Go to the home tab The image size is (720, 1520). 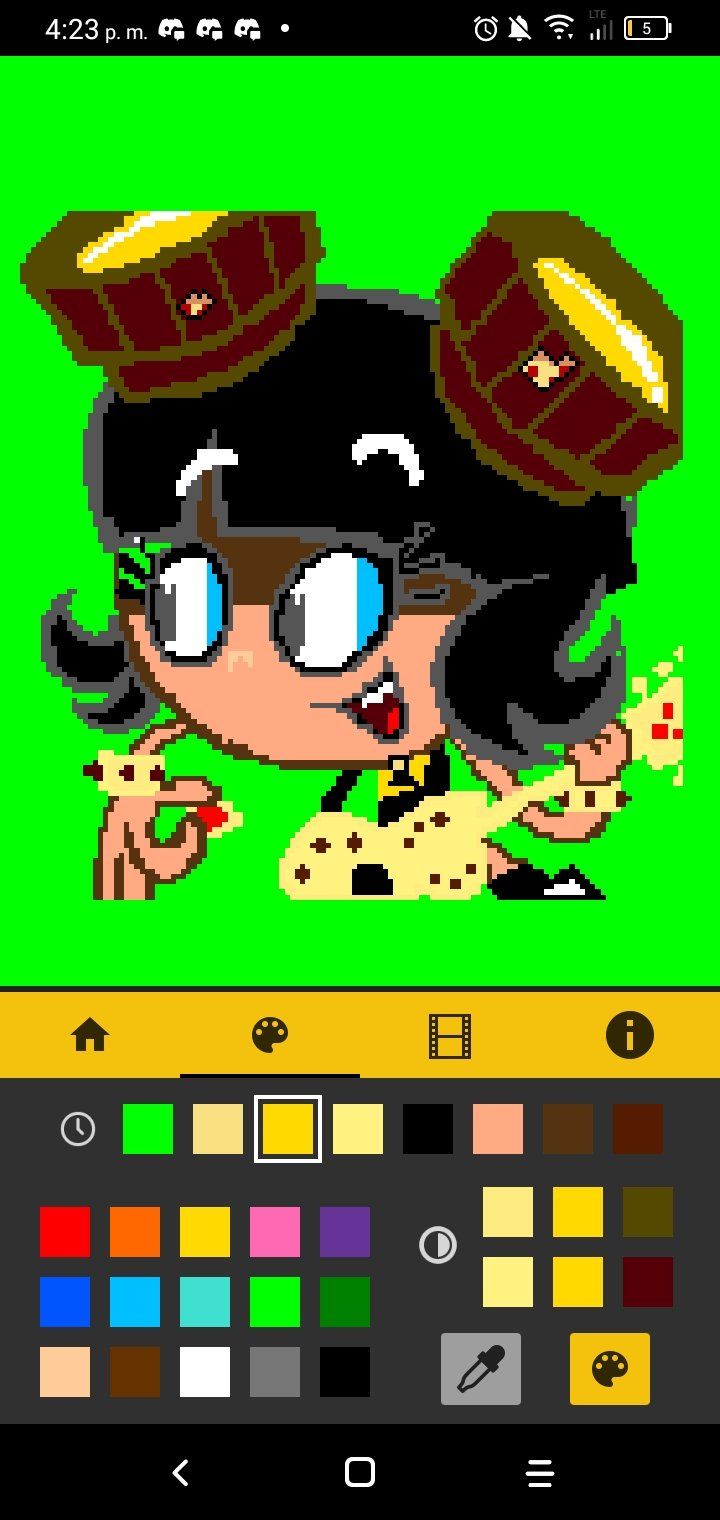tap(90, 1035)
